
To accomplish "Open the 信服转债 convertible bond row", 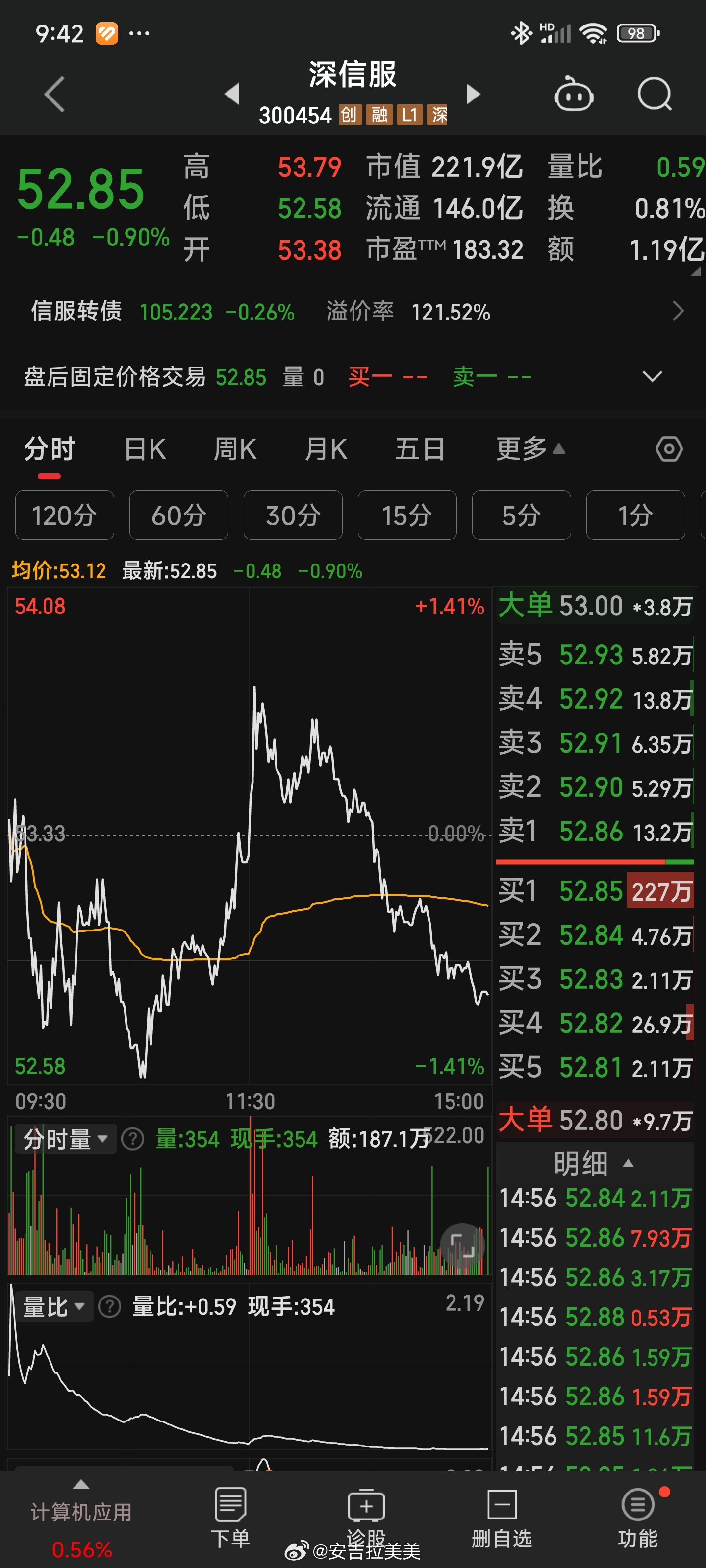I will coord(353,312).
